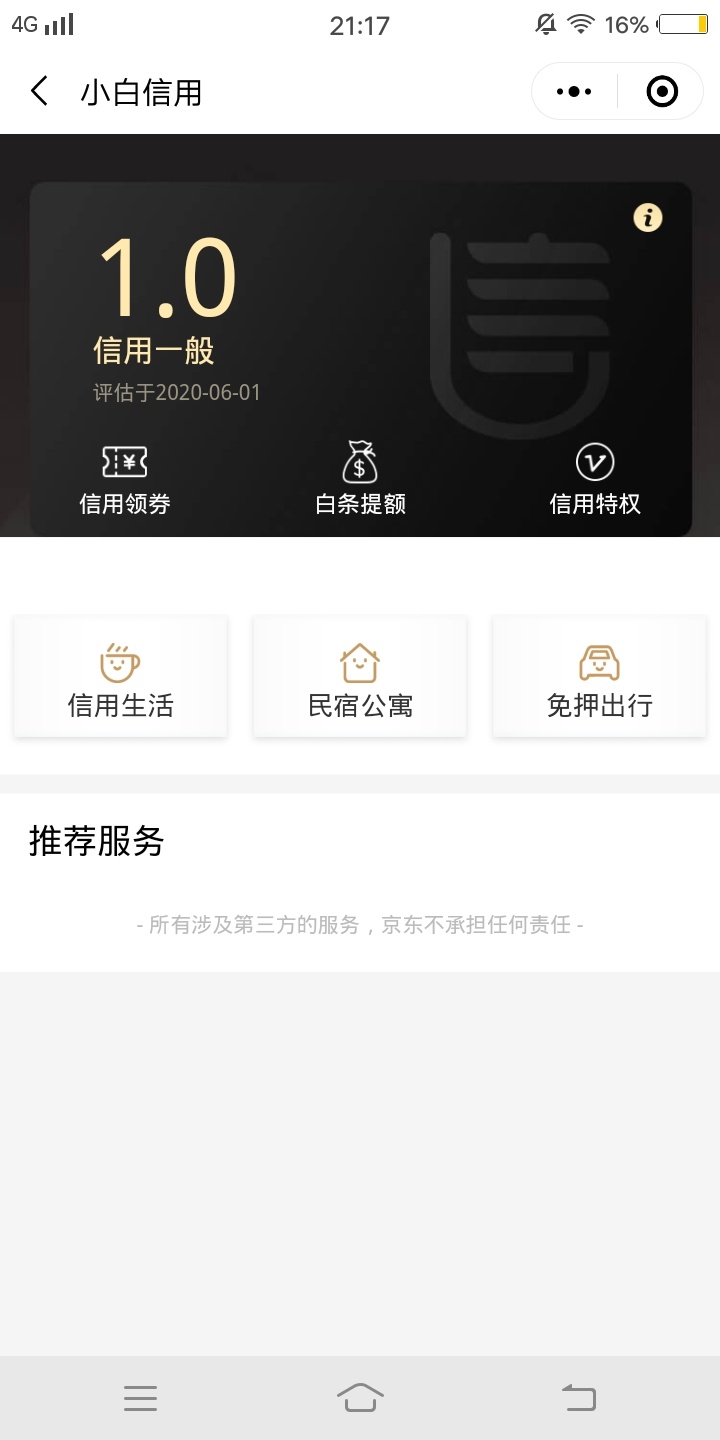Select 白条提额 option

point(360,480)
